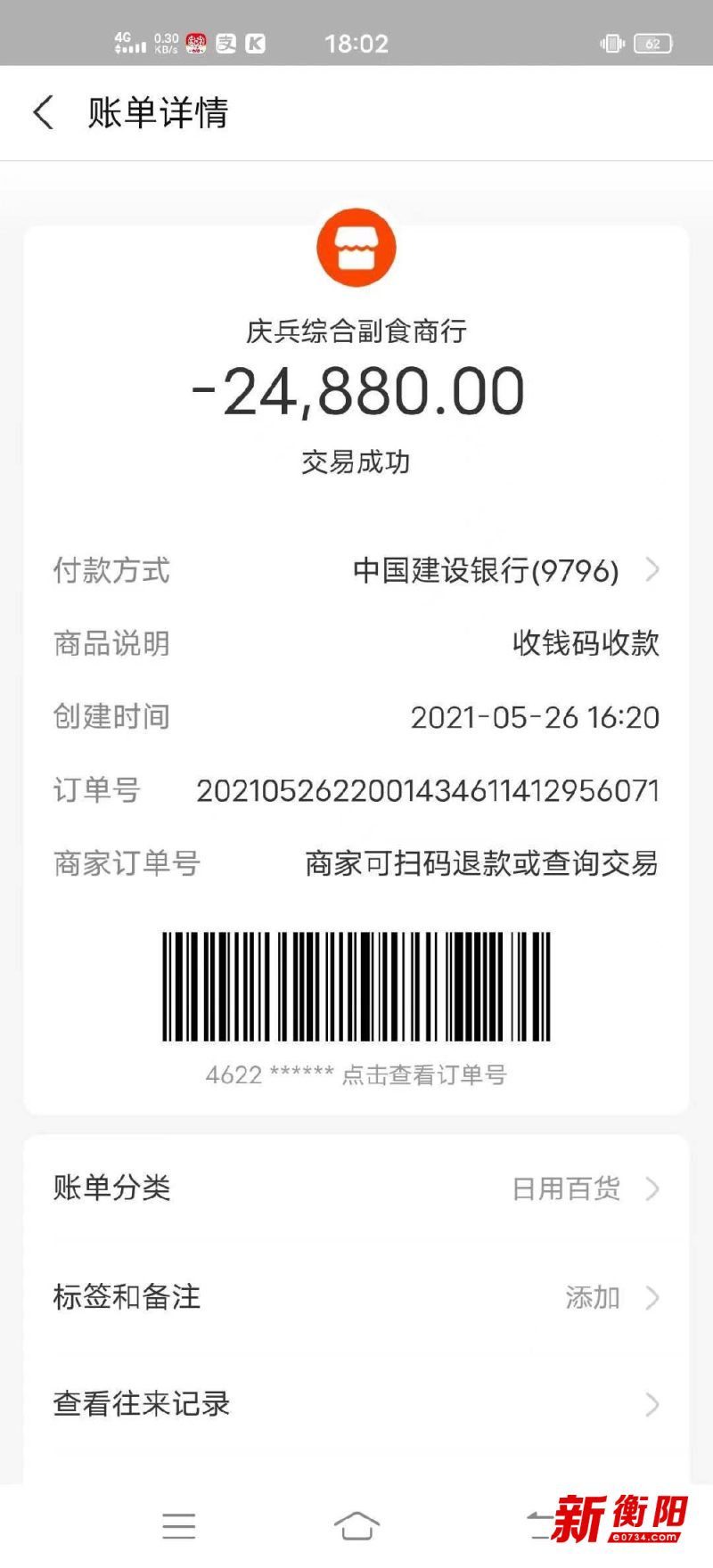Tap 添加 to add tags and notes
This screenshot has height=1568, width=713.
[591, 1297]
